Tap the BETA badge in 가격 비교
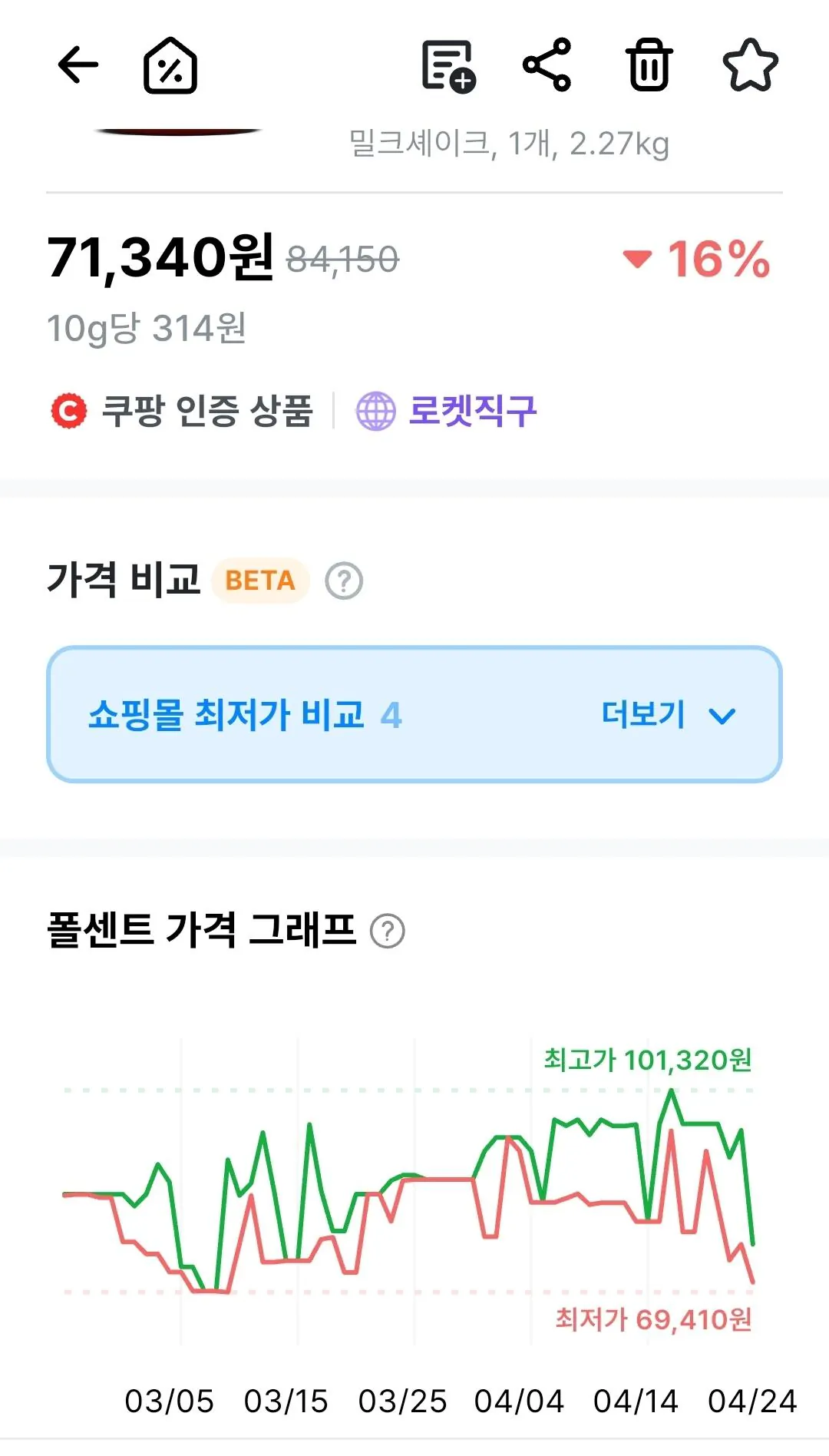The image size is (829, 1456). coord(260,581)
